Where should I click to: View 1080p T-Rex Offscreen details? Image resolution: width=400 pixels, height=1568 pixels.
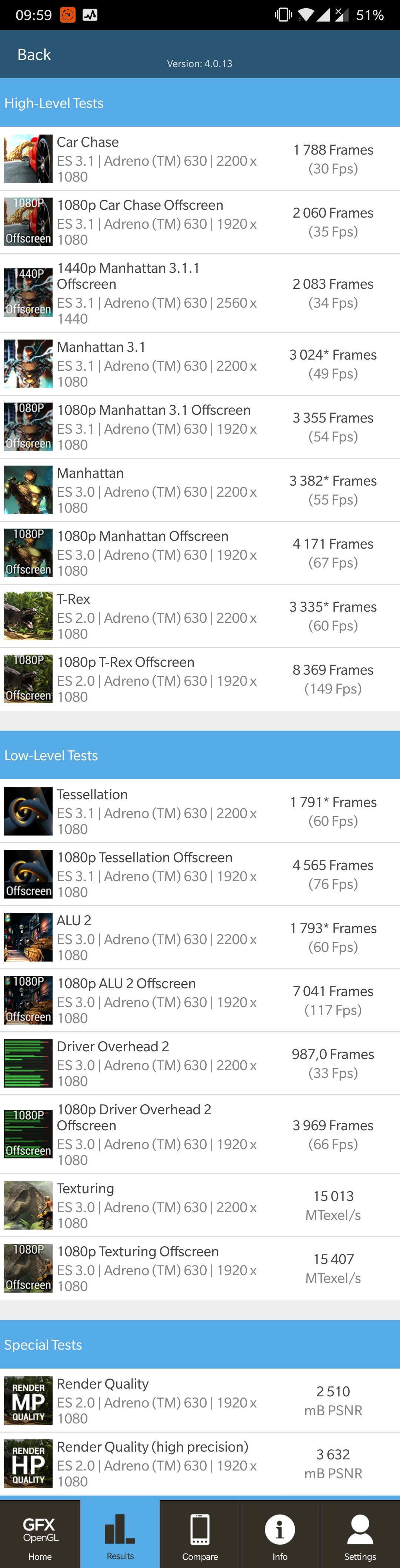point(200,679)
